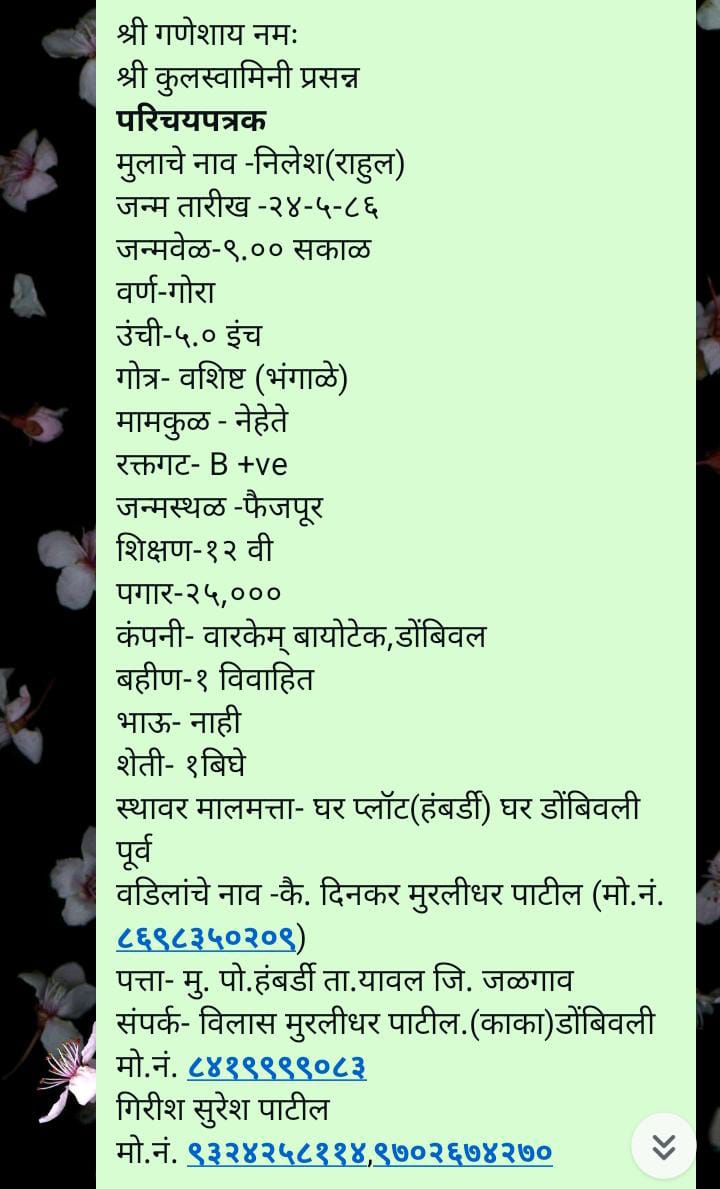Open phone number link ८६९८३५०२०९

205,940
